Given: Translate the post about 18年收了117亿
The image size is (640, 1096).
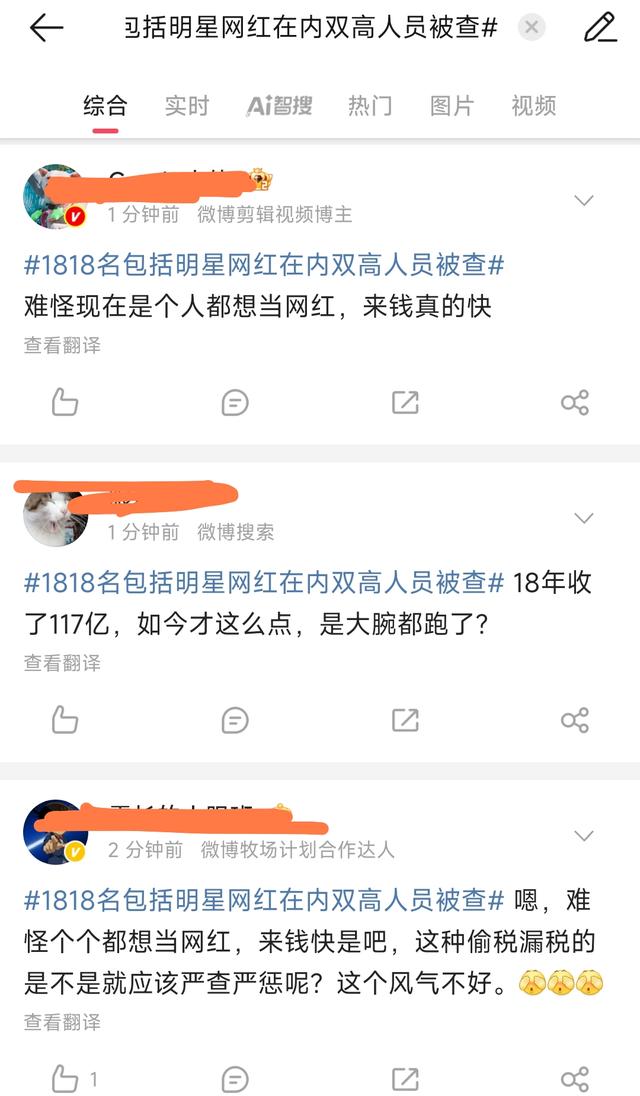Looking at the screenshot, I should click(x=62, y=663).
